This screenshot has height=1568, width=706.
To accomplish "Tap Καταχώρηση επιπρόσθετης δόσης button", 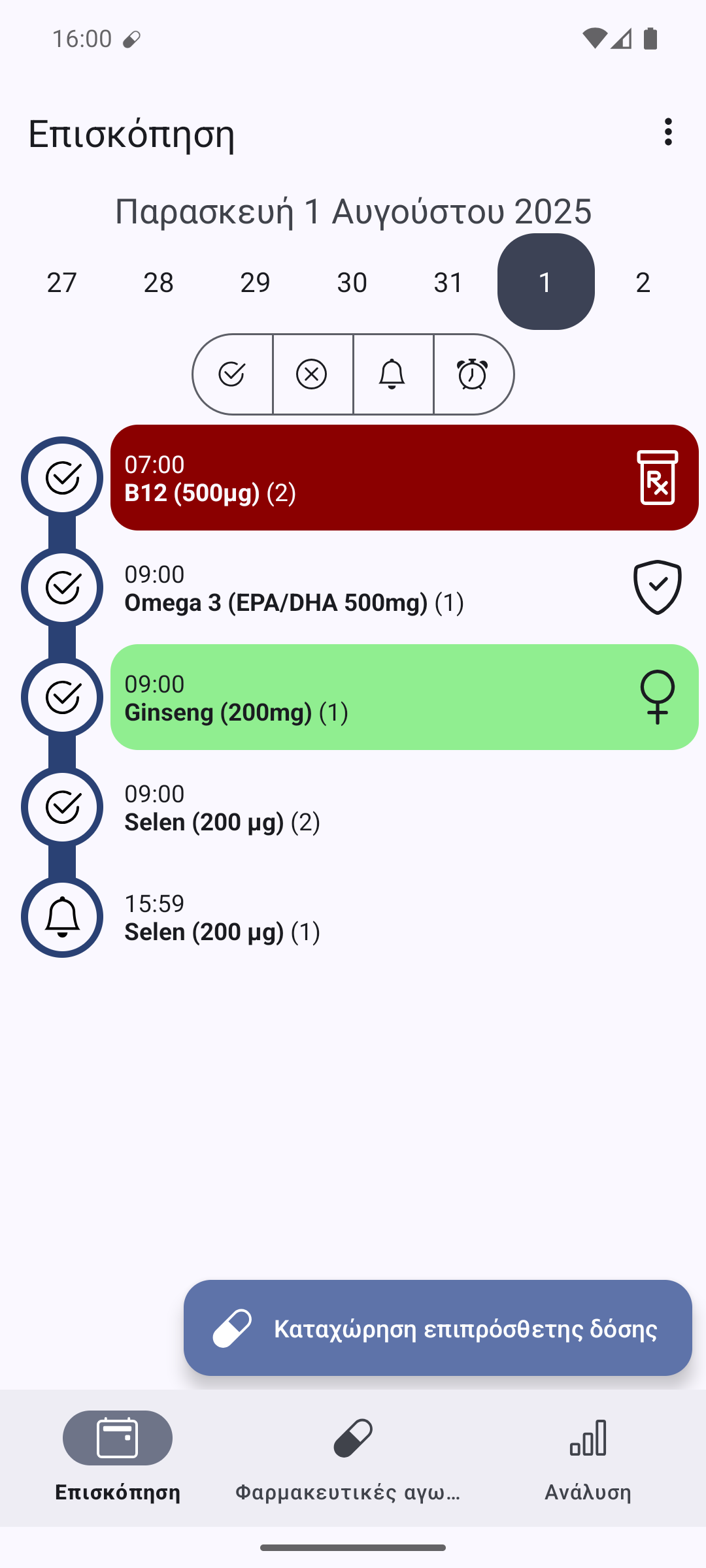I will tap(437, 1328).
